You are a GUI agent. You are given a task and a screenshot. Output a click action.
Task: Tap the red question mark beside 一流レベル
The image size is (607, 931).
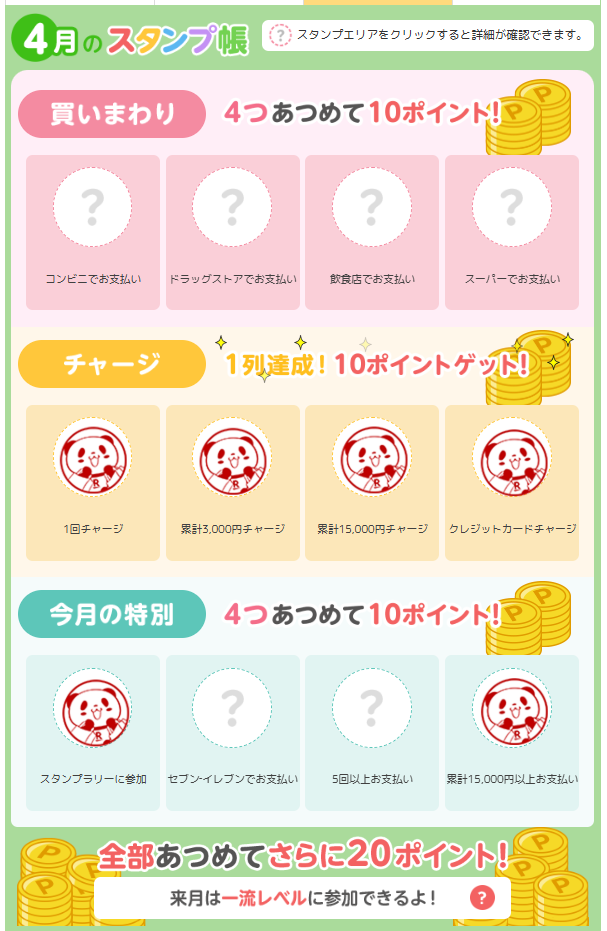pyautogui.click(x=482, y=897)
